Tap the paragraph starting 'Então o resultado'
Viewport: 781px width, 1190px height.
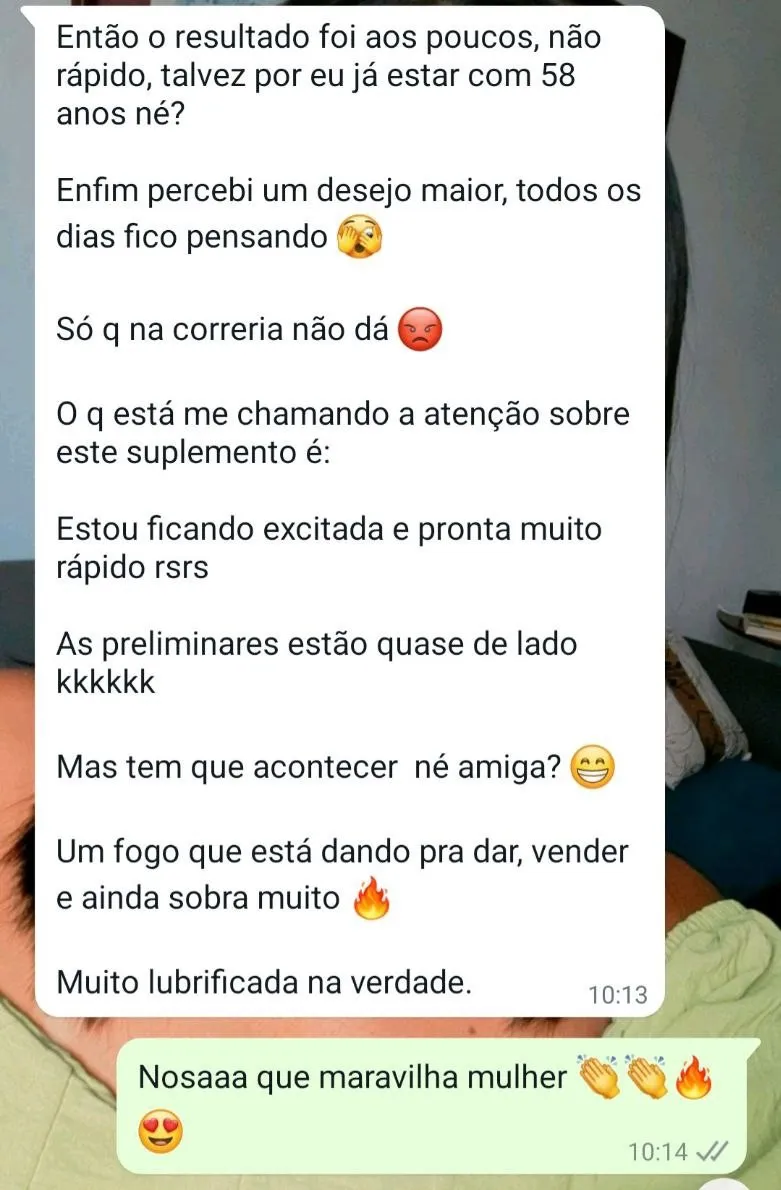330,75
